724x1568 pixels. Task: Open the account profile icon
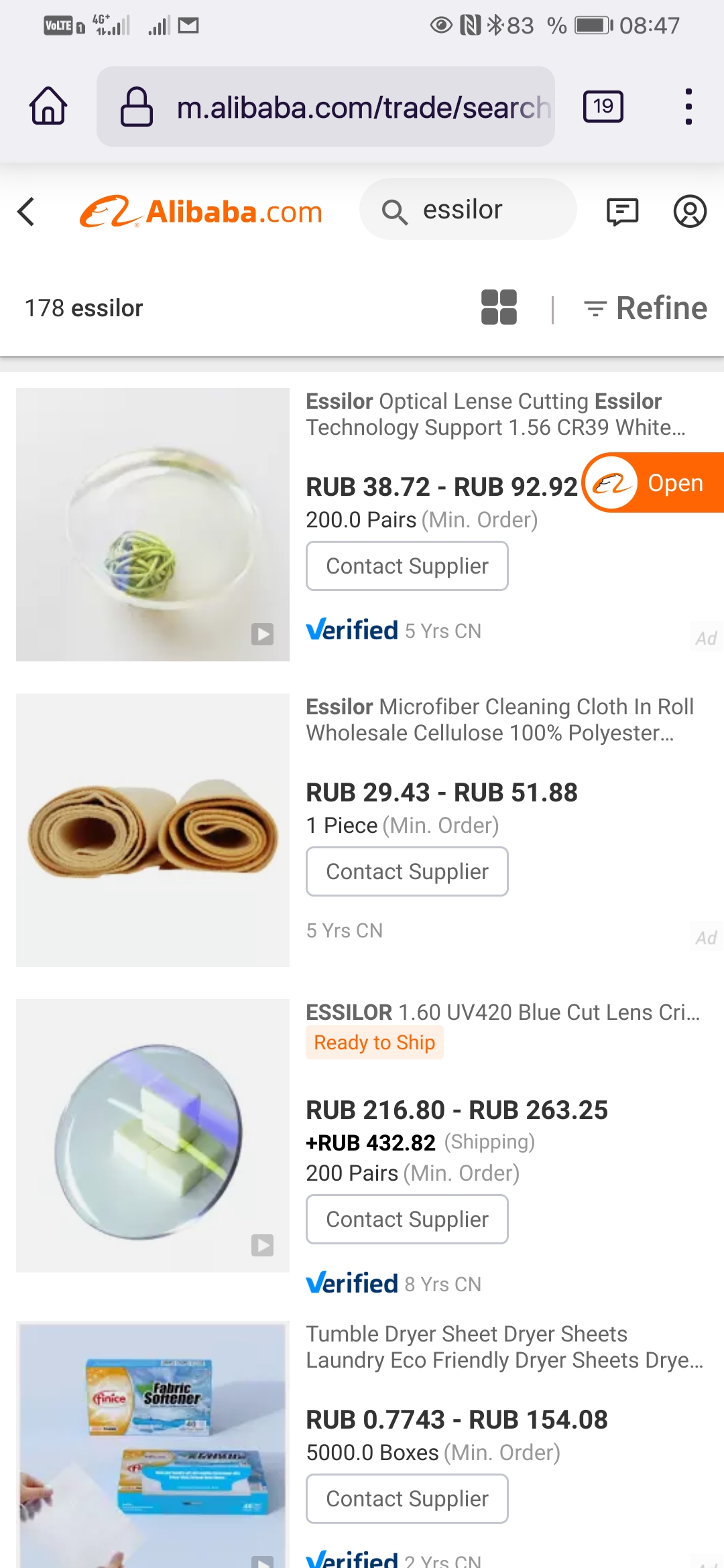(690, 212)
